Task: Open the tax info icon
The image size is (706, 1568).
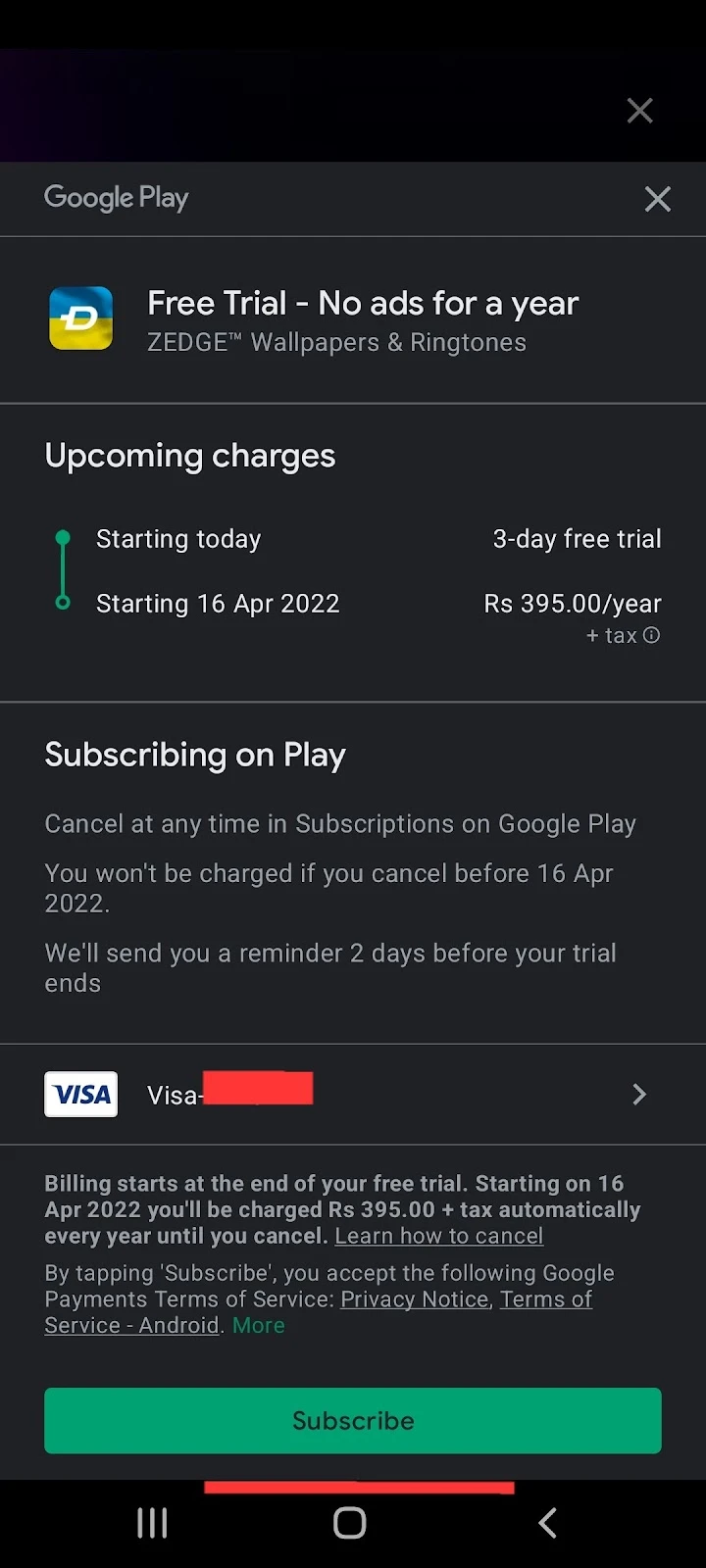Action: click(651, 635)
